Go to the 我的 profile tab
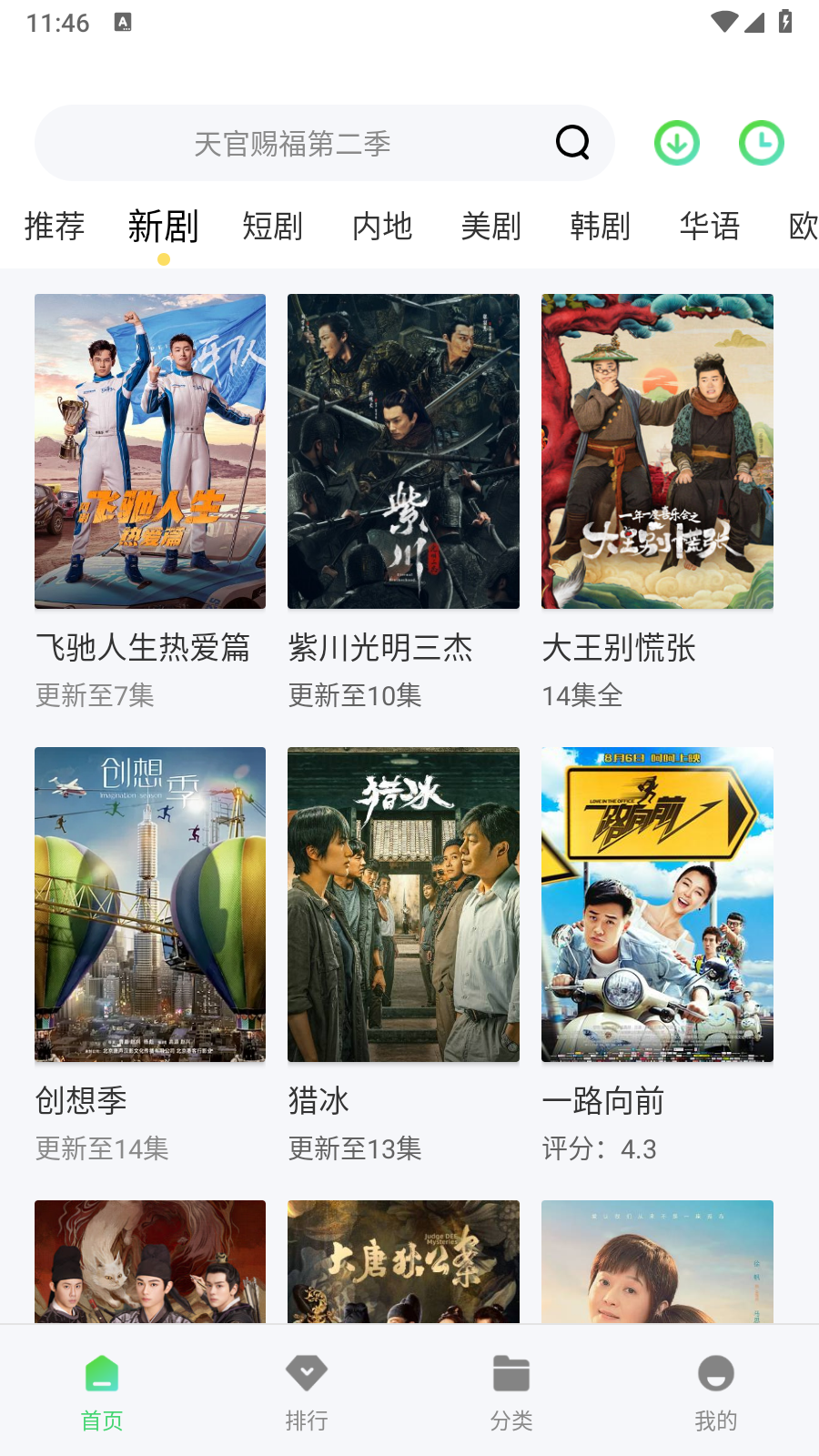Screen dimensions: 819x1456 (716, 1390)
